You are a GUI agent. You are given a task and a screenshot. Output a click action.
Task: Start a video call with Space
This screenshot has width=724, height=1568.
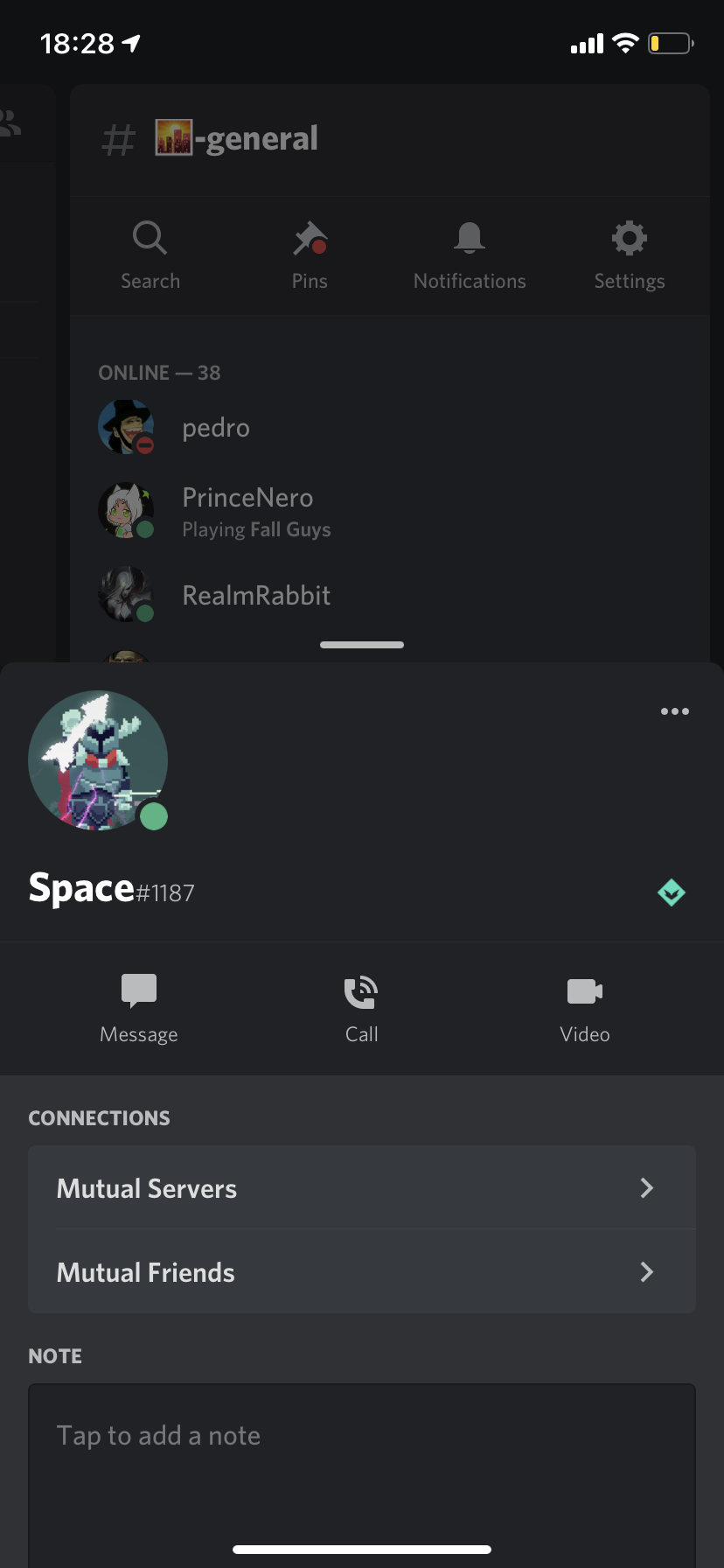tap(585, 1009)
